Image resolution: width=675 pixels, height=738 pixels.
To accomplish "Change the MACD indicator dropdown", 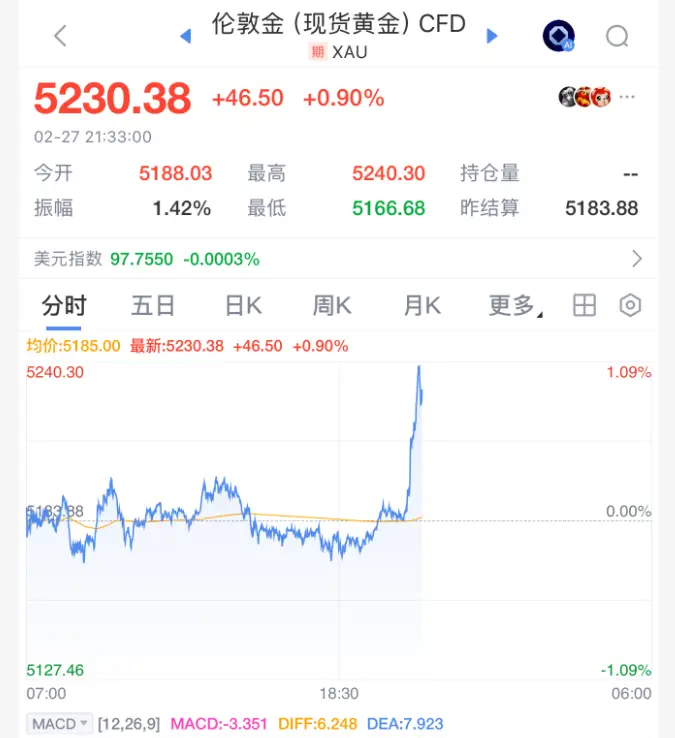I will tap(60, 723).
